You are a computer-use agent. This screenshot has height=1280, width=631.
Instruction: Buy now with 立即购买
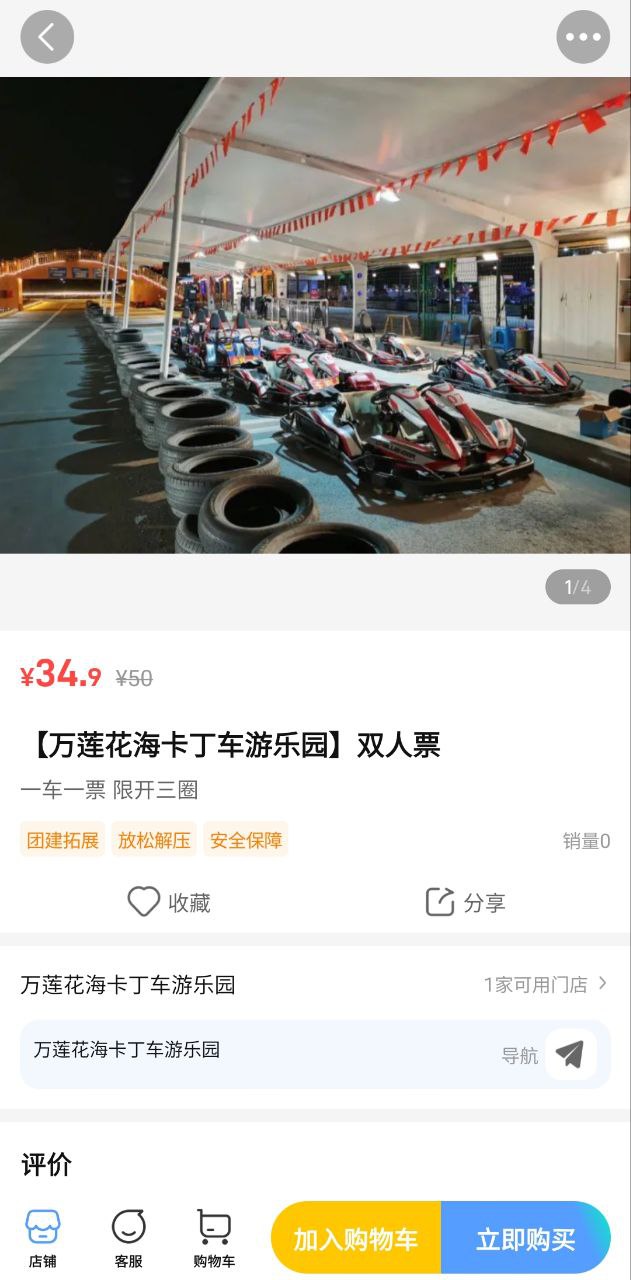click(526, 1238)
